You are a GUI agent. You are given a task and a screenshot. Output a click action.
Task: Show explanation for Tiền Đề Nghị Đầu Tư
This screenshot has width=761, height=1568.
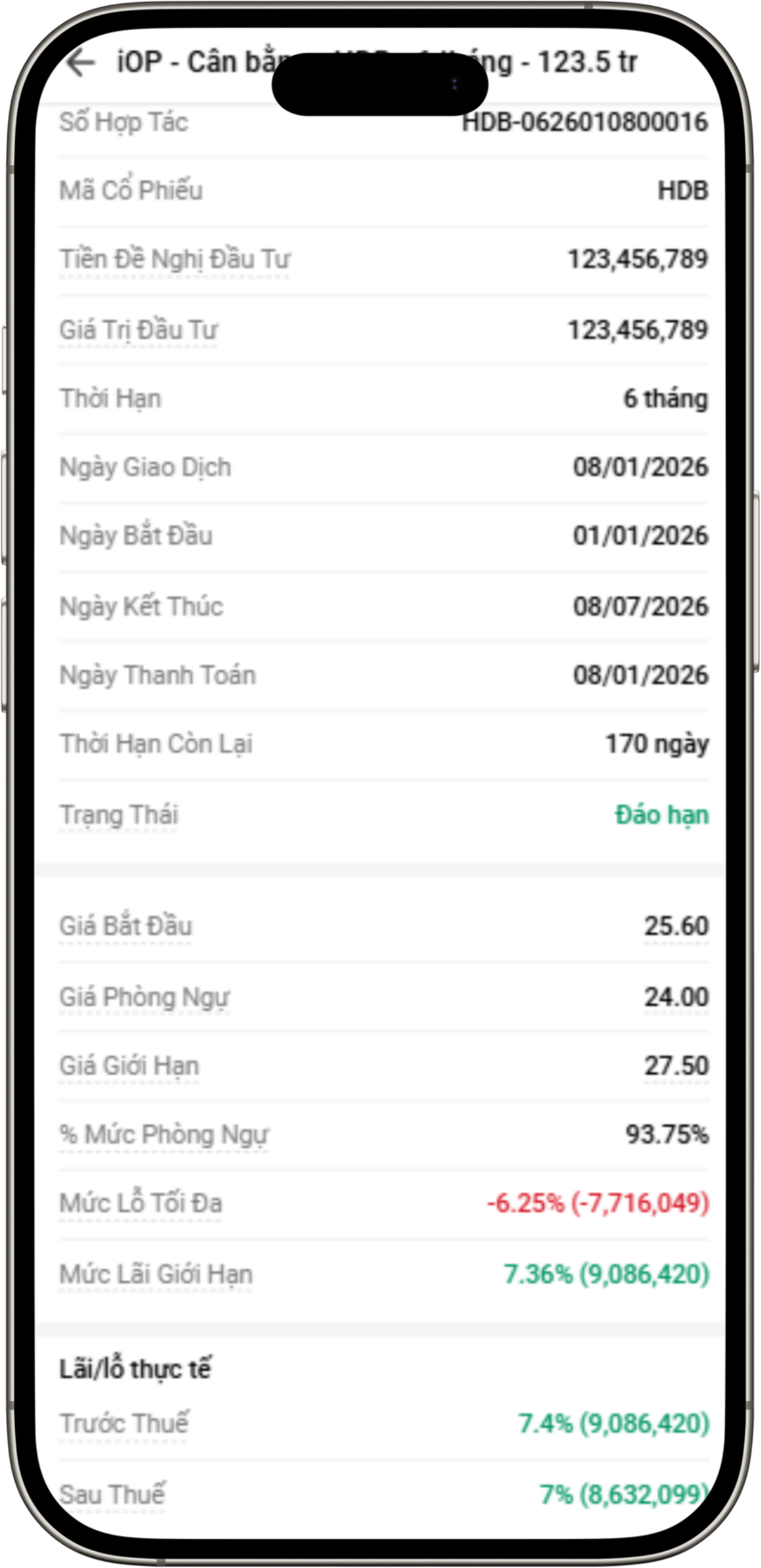(x=174, y=260)
